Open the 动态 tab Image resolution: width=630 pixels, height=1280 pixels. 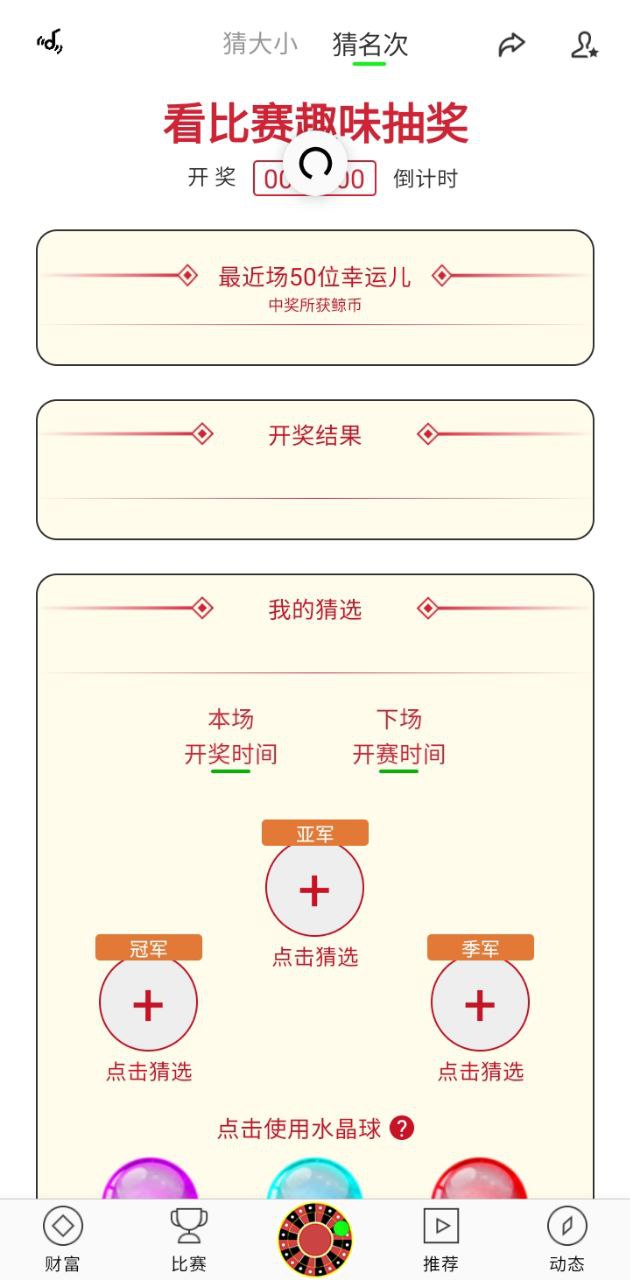click(567, 1240)
